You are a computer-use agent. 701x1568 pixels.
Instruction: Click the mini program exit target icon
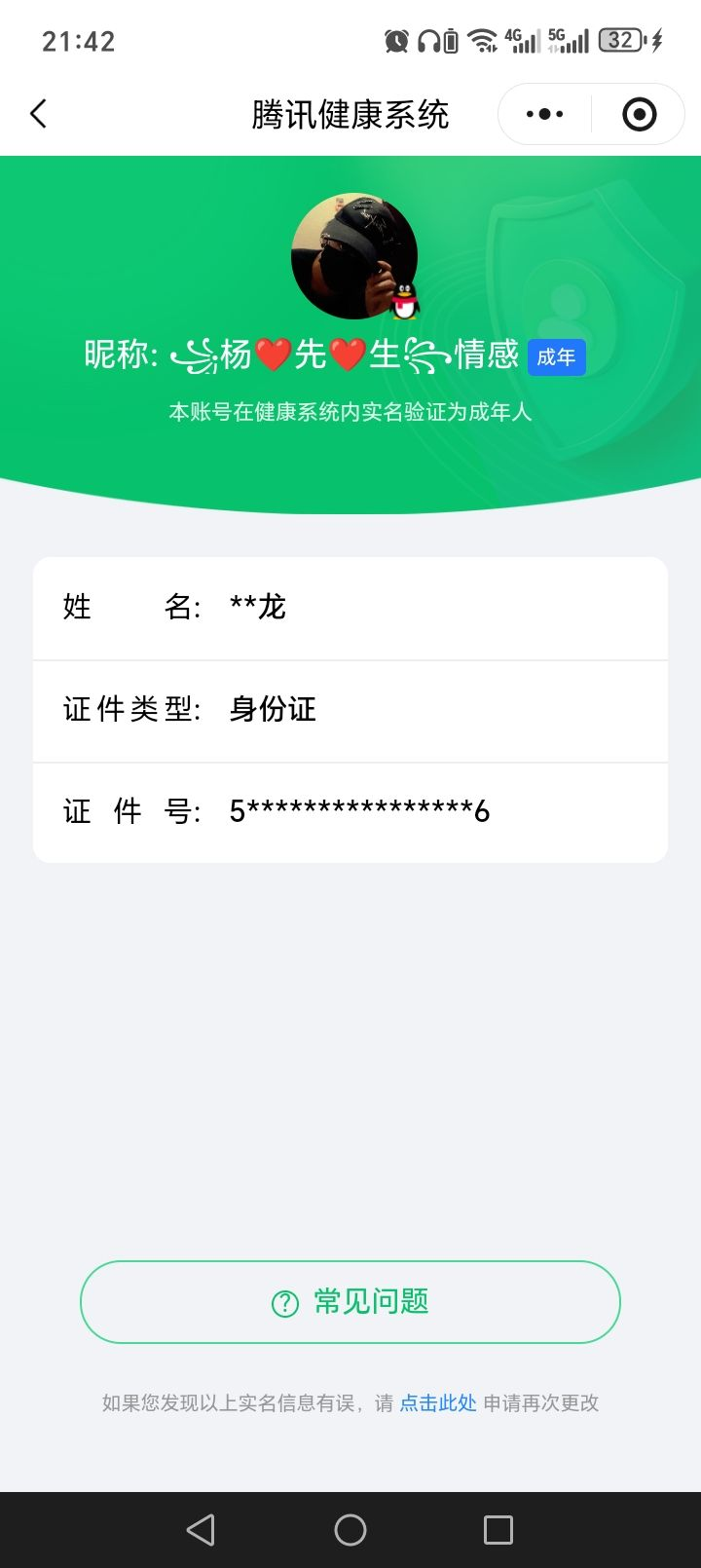click(x=639, y=114)
